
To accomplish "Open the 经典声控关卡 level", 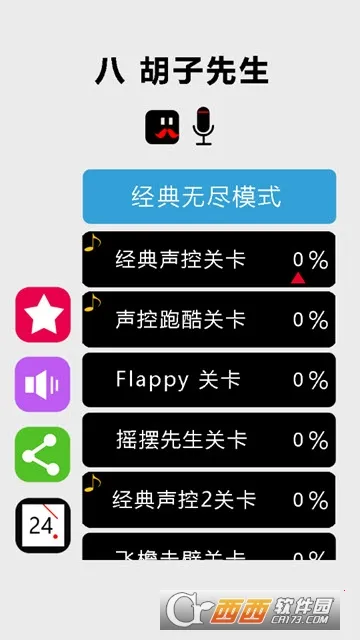I will [209, 259].
